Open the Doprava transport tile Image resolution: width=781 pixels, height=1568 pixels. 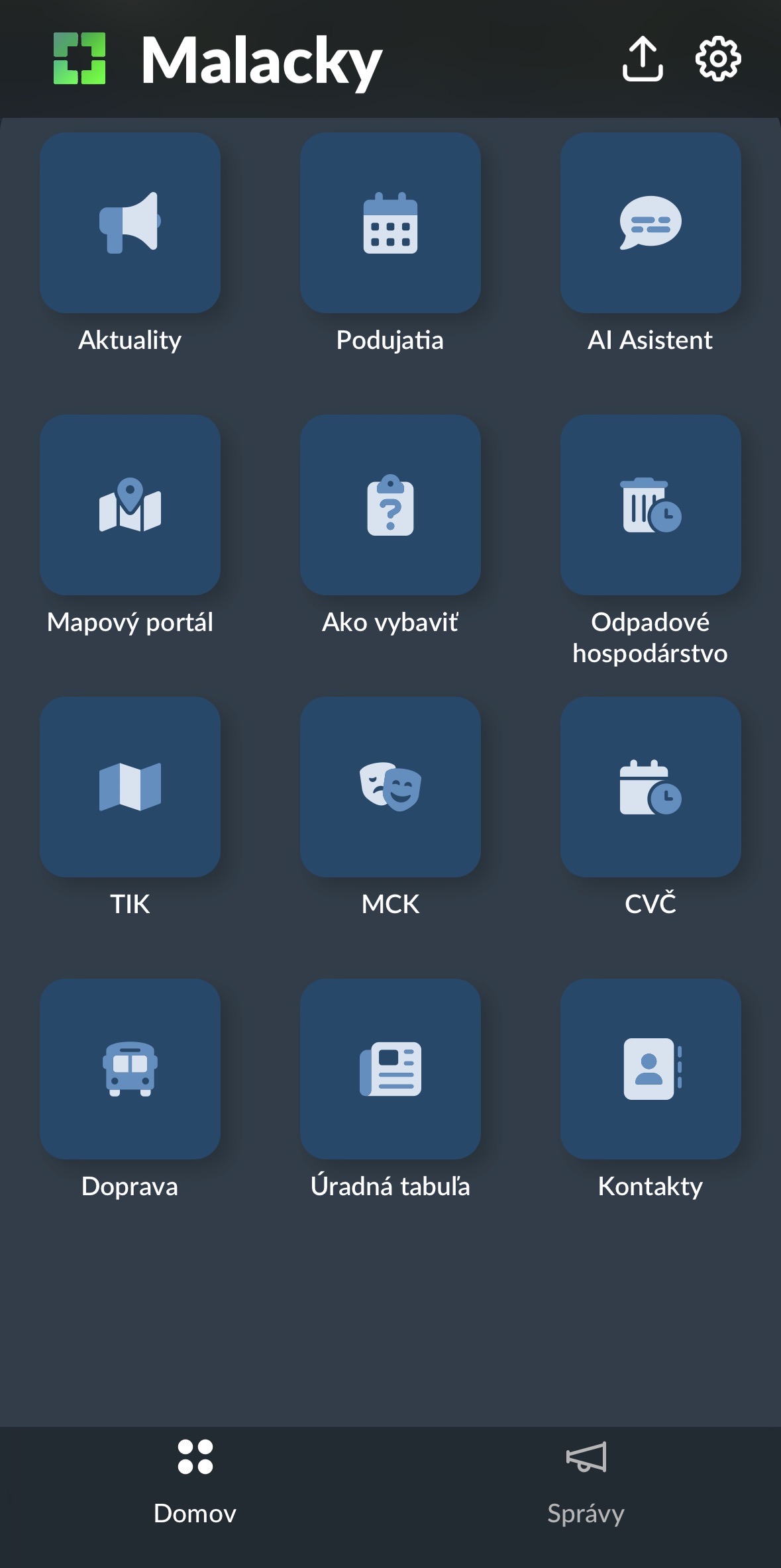coord(130,1069)
